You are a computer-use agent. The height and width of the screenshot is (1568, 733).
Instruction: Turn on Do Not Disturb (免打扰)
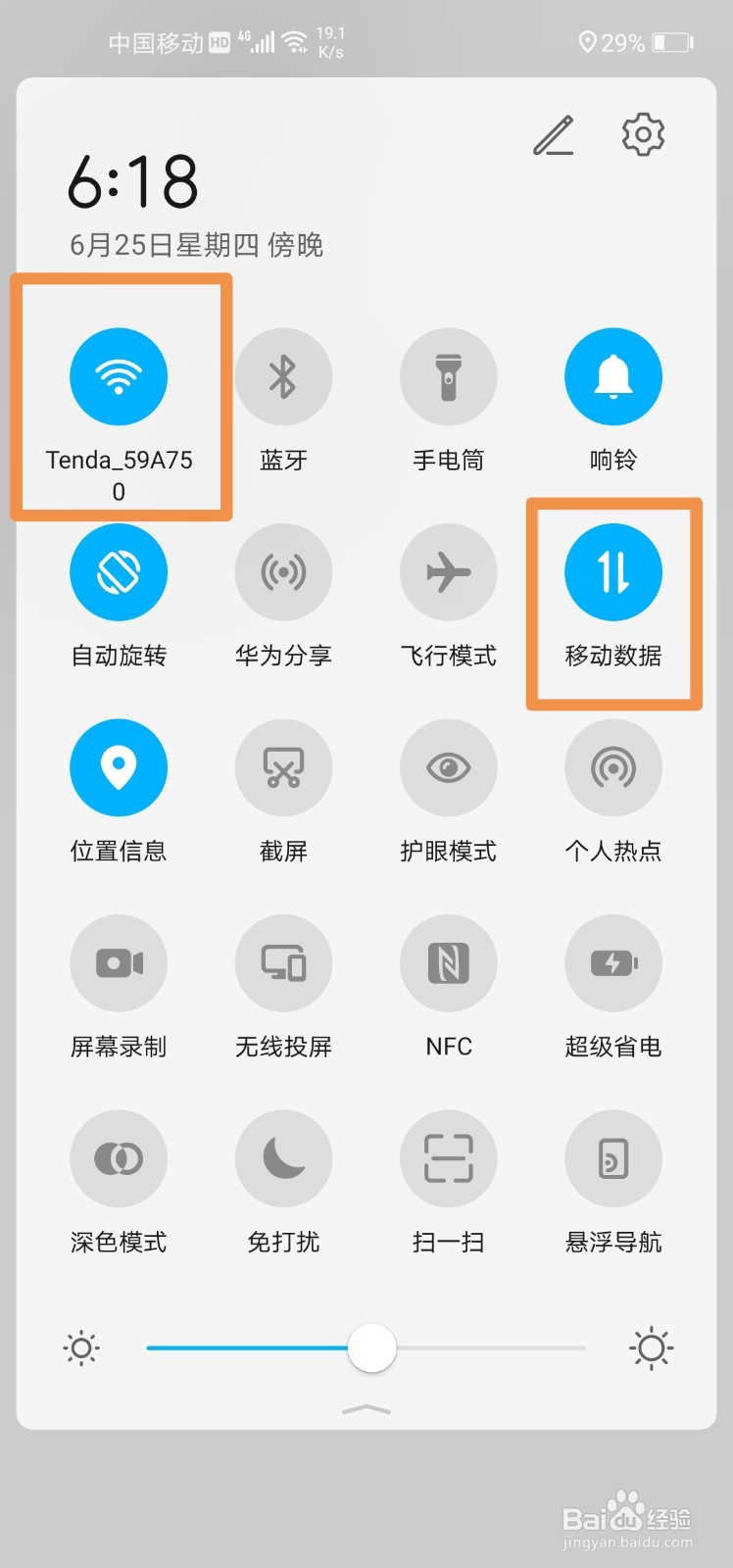click(x=283, y=1158)
